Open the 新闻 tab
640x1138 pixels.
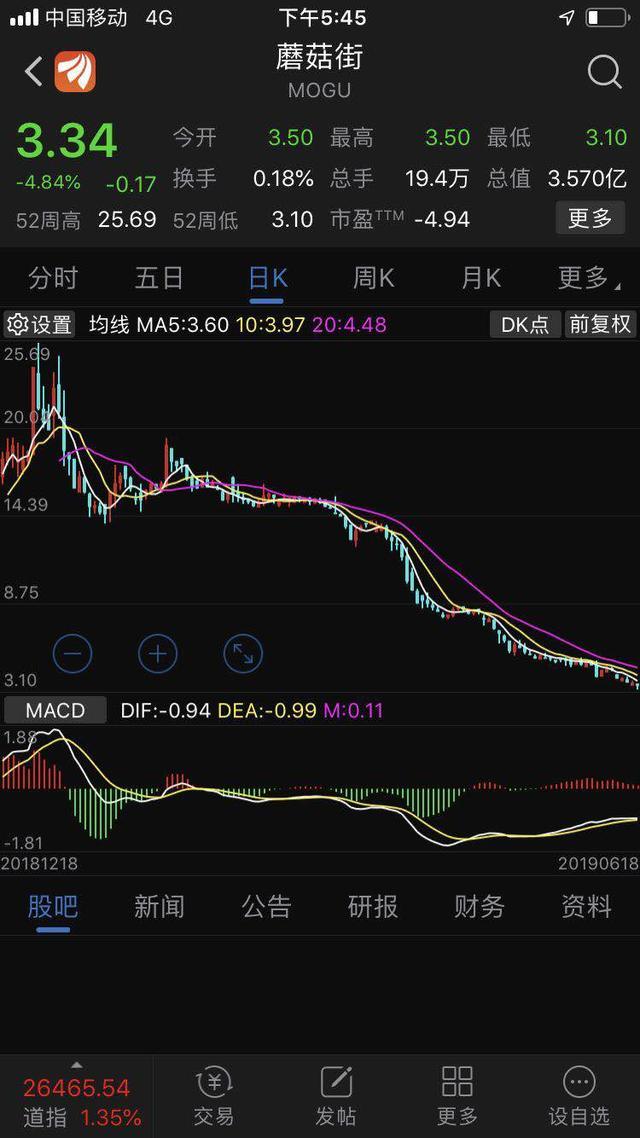point(159,906)
